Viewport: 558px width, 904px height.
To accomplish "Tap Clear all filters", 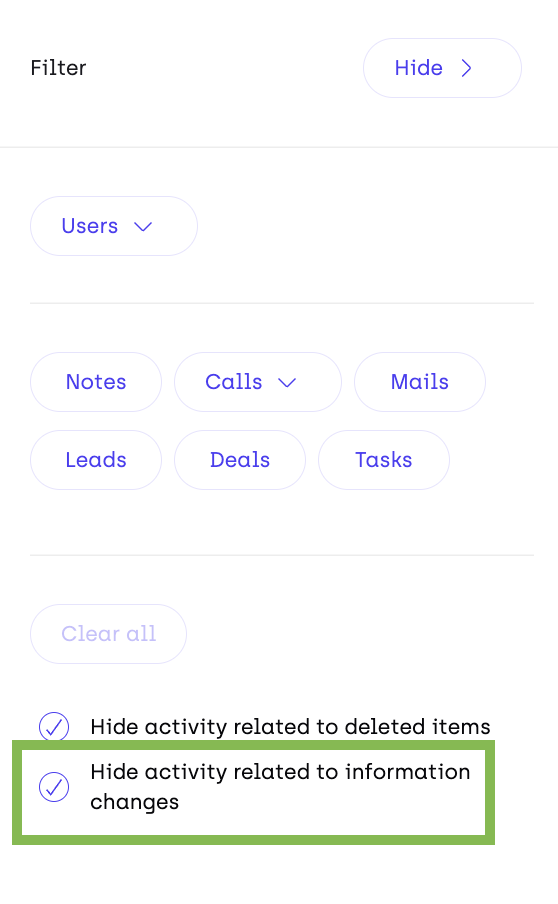I will point(108,634).
